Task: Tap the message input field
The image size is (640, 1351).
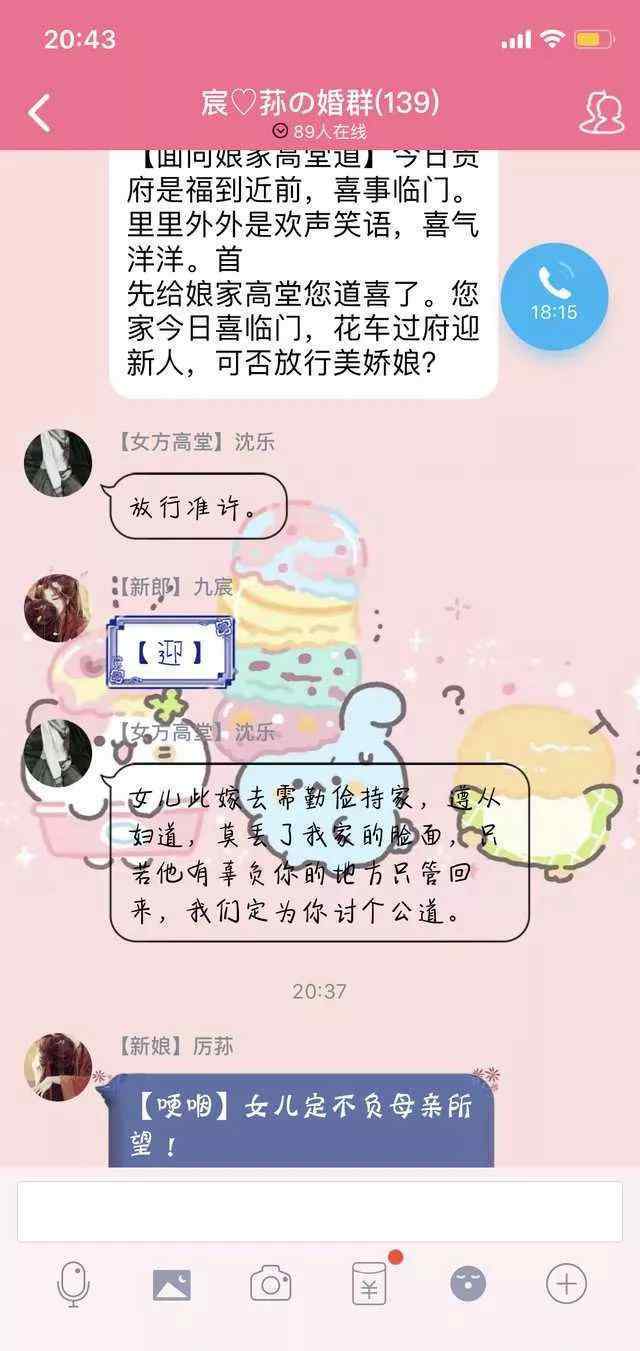Action: click(320, 1211)
